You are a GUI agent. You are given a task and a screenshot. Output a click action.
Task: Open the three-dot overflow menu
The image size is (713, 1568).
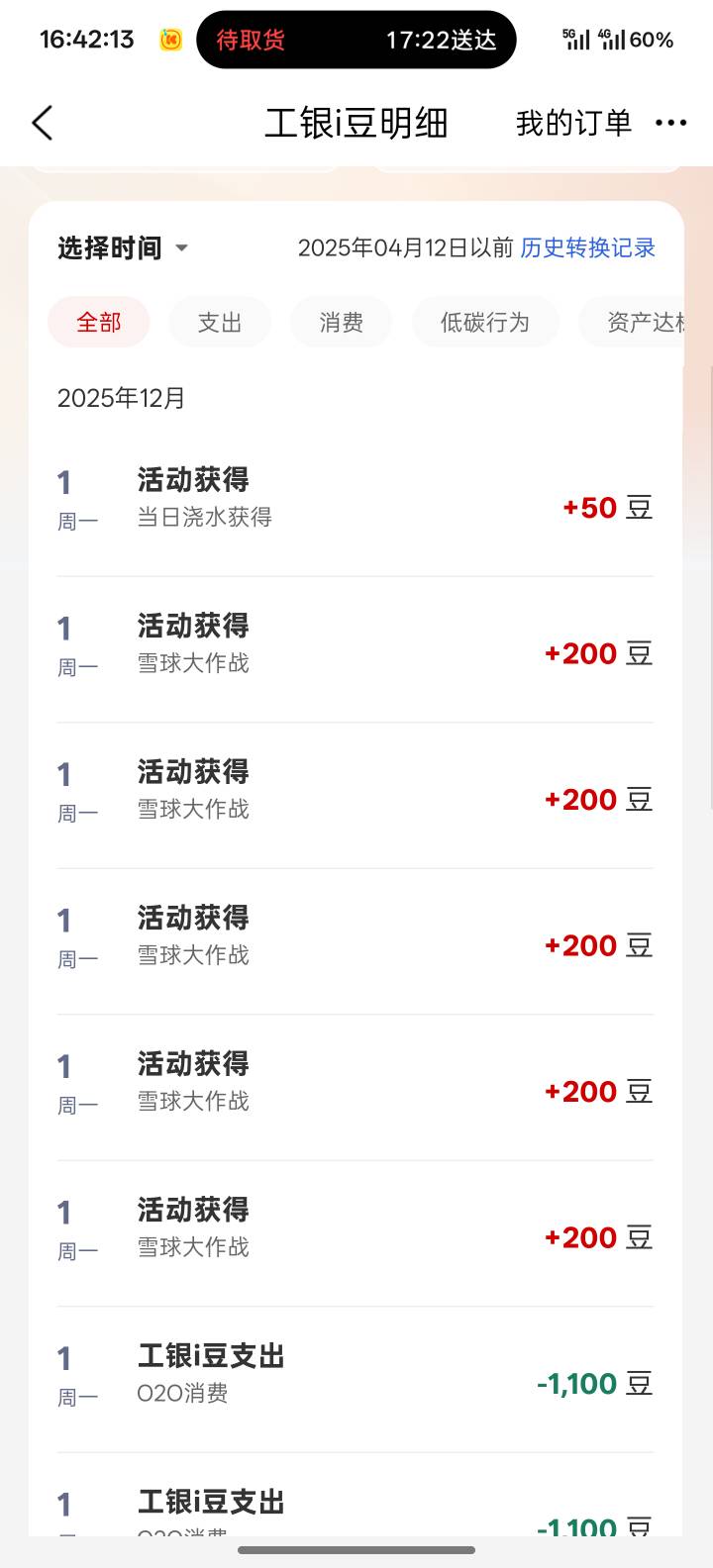[x=670, y=123]
